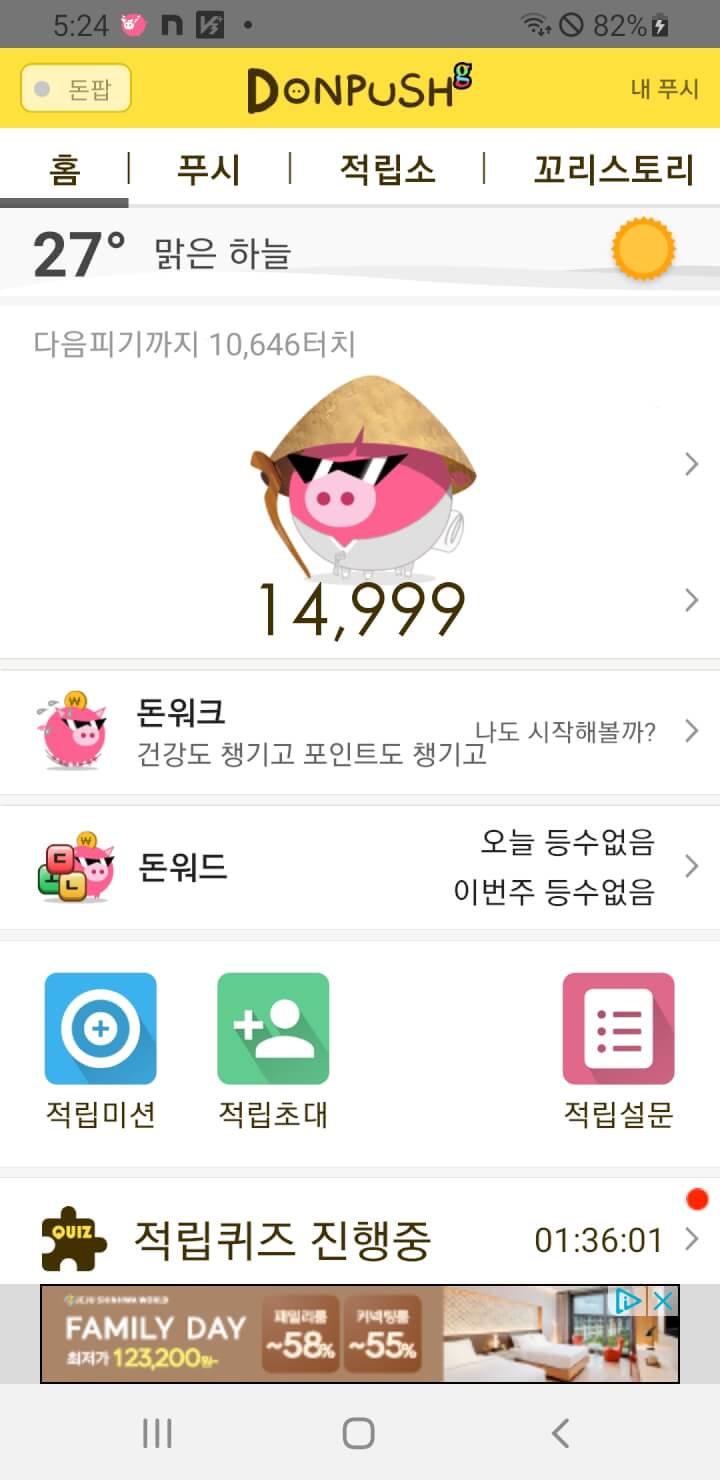Open the 돈워드 ranking row
The image size is (720, 1480).
click(360, 866)
